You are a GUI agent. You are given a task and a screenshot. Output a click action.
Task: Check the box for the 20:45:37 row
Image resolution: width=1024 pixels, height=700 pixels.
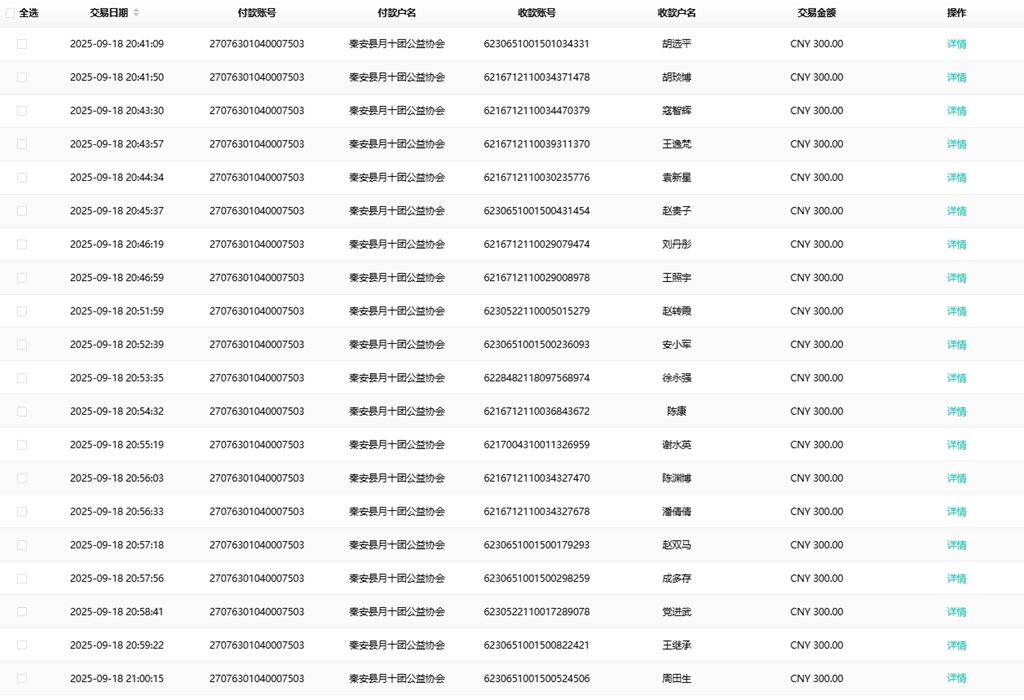pos(22,211)
